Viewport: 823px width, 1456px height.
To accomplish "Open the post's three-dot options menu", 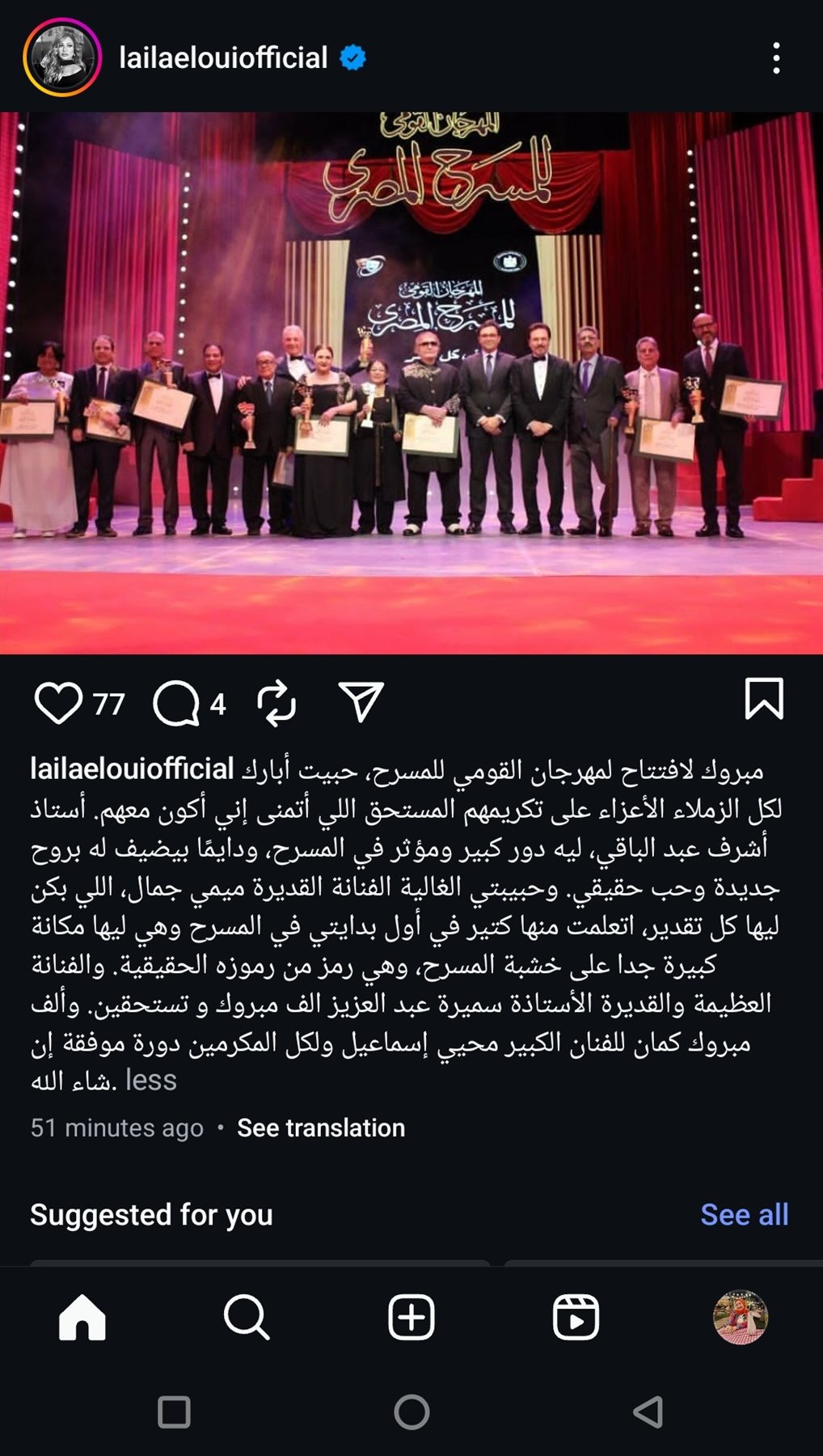I will coord(776,58).
